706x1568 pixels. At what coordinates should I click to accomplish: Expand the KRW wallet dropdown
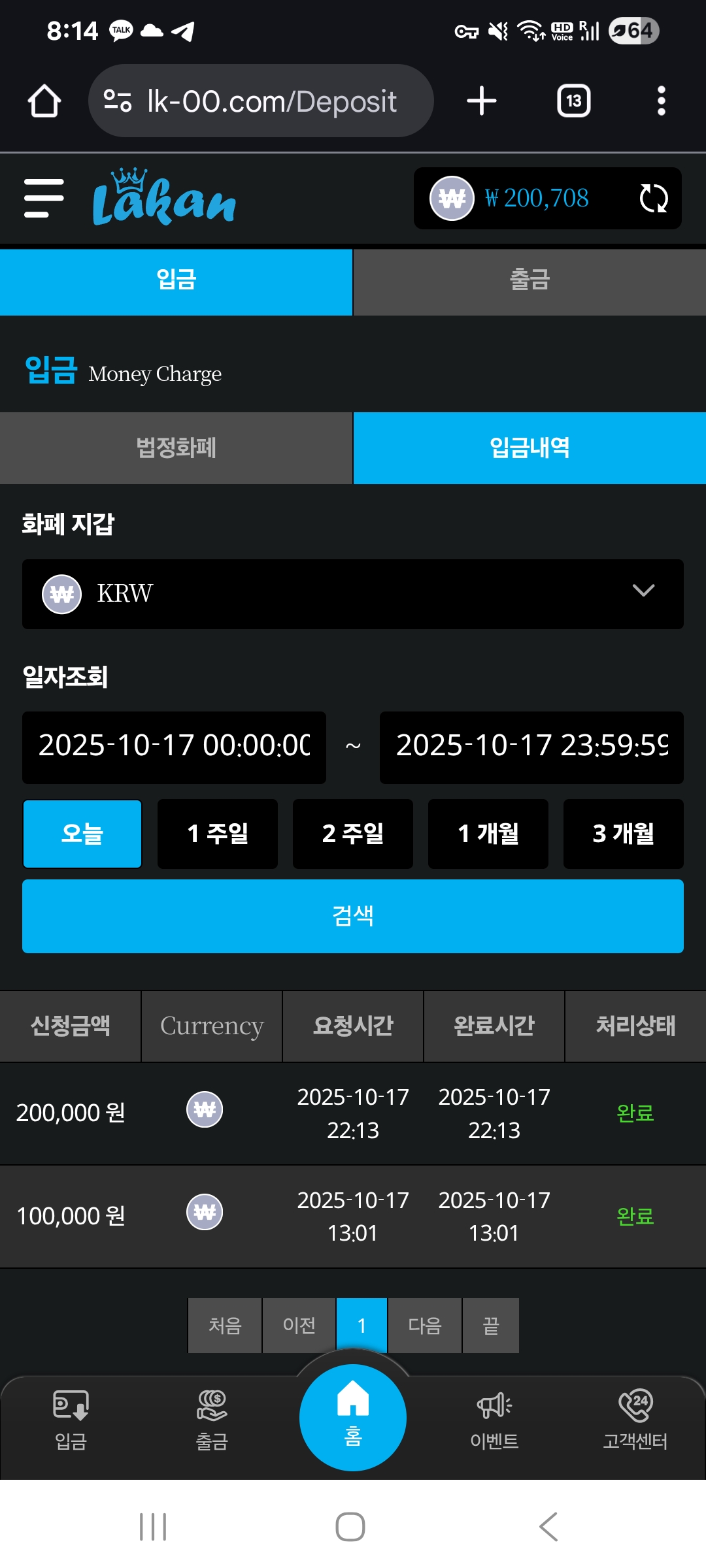click(x=353, y=594)
